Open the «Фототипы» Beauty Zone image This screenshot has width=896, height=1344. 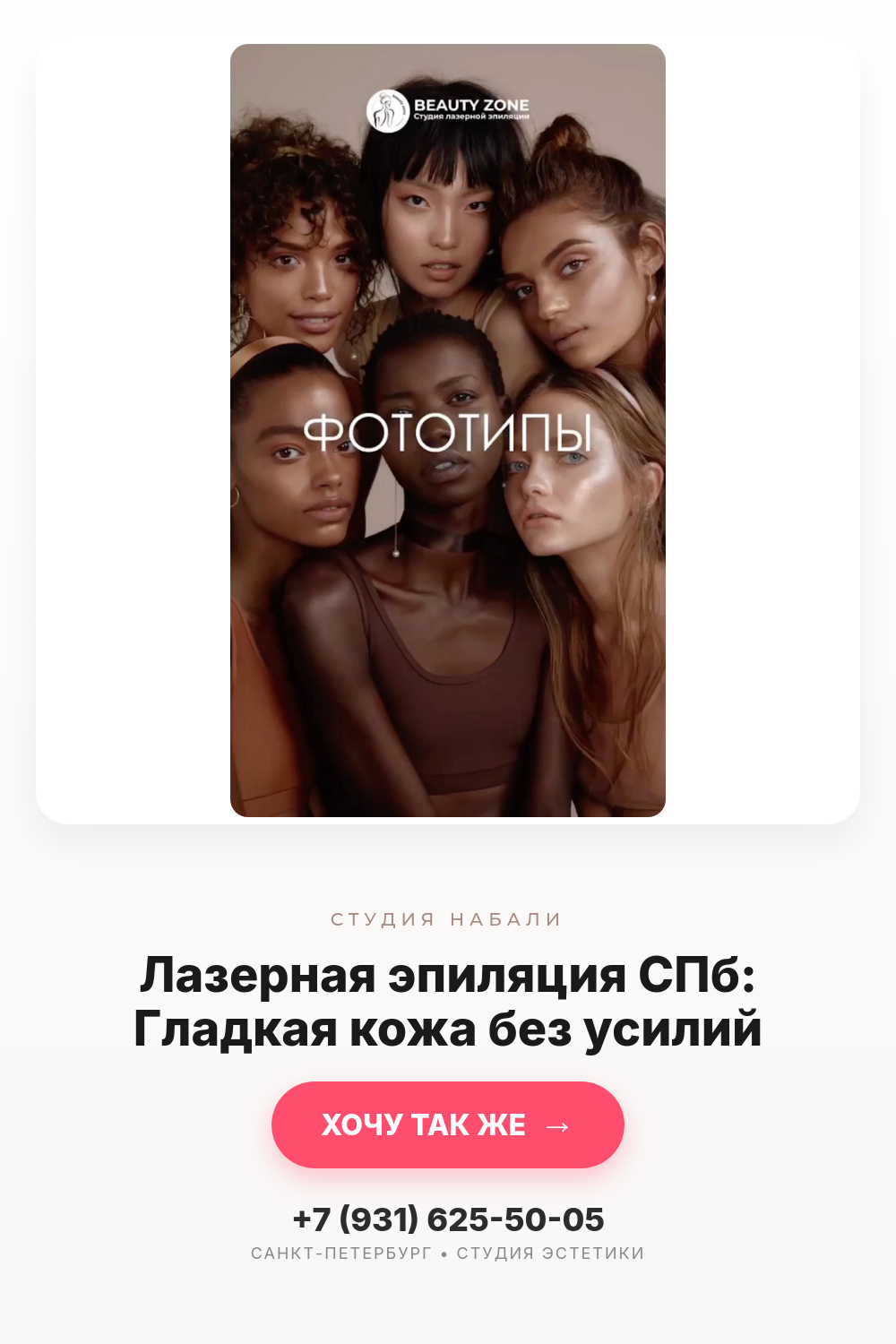448,430
